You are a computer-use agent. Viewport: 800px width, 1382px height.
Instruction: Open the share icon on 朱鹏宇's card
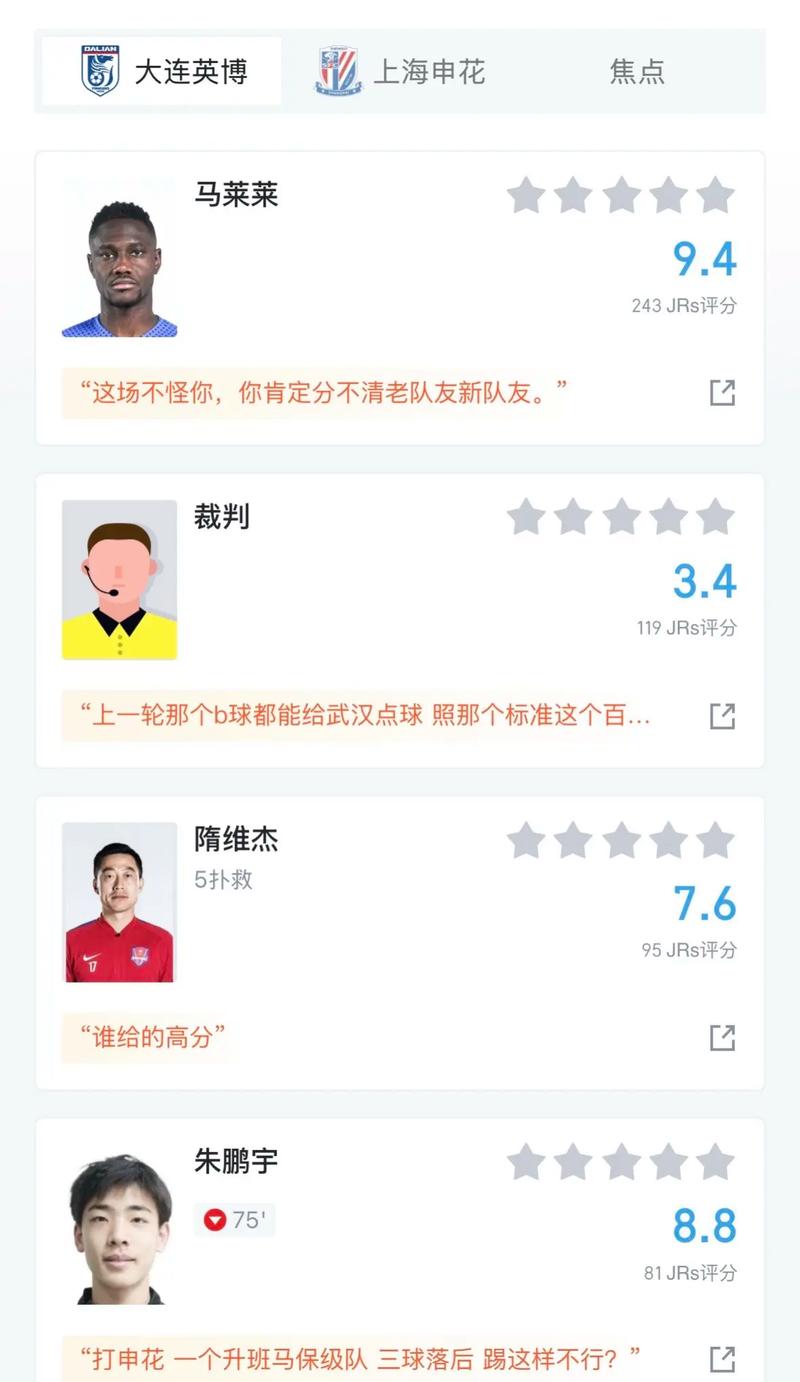(722, 1358)
